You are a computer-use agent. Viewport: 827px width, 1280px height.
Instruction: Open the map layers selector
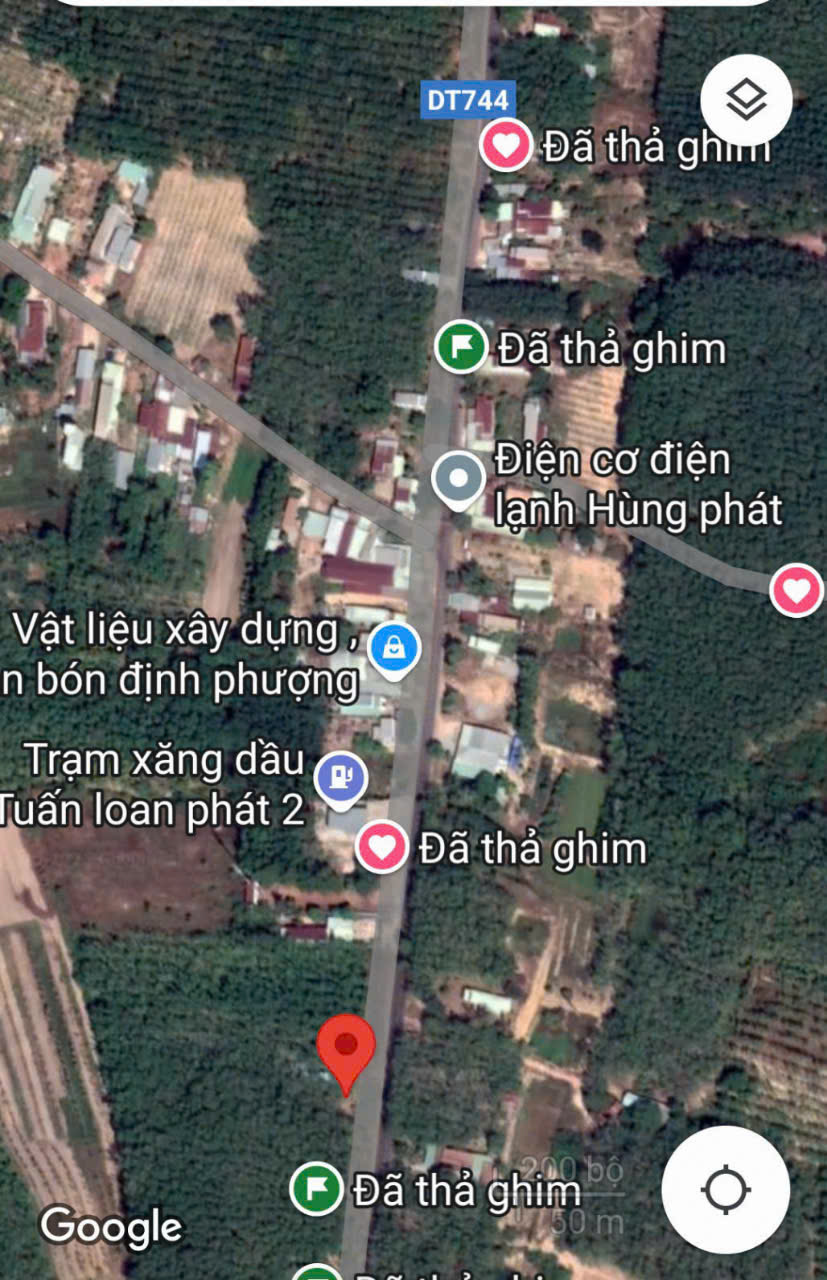click(746, 100)
